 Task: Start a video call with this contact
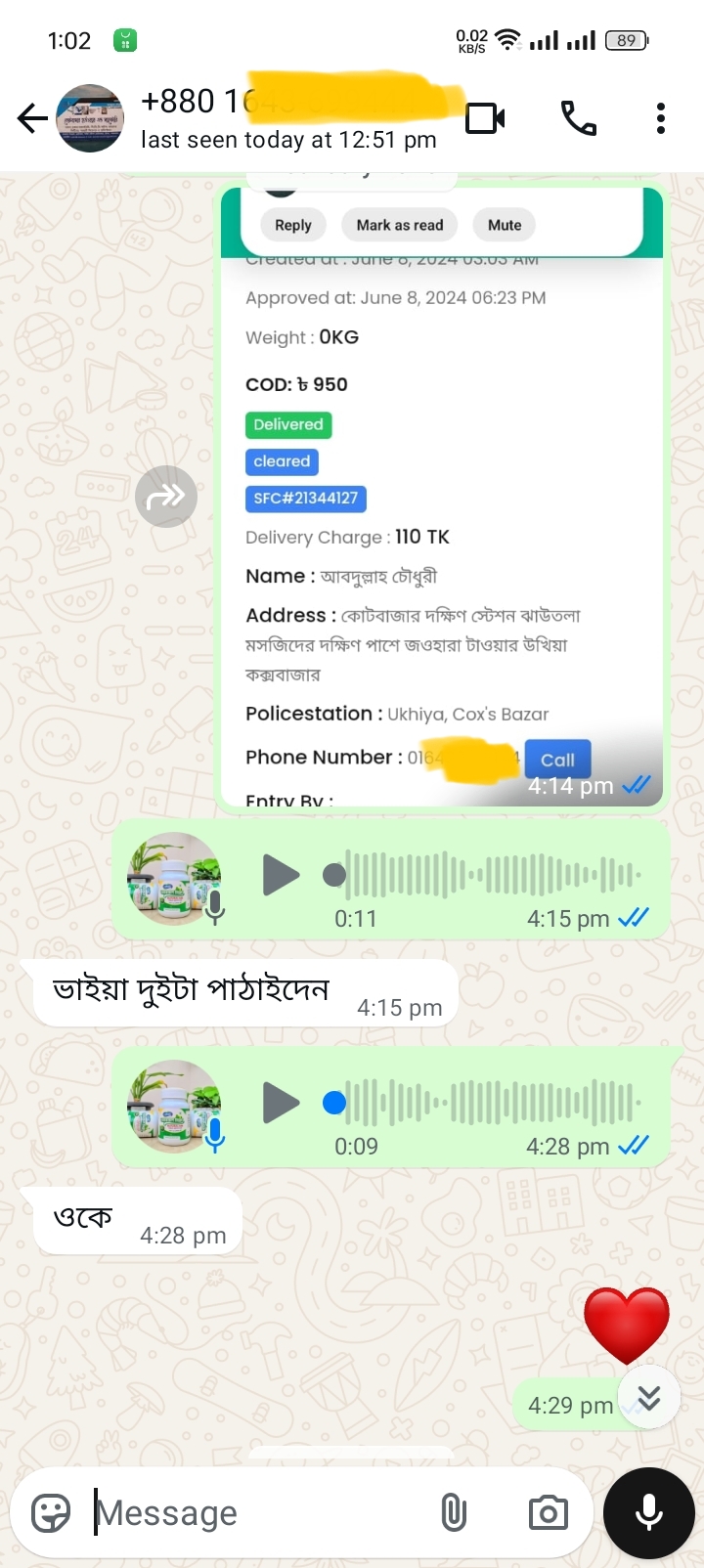(x=485, y=119)
